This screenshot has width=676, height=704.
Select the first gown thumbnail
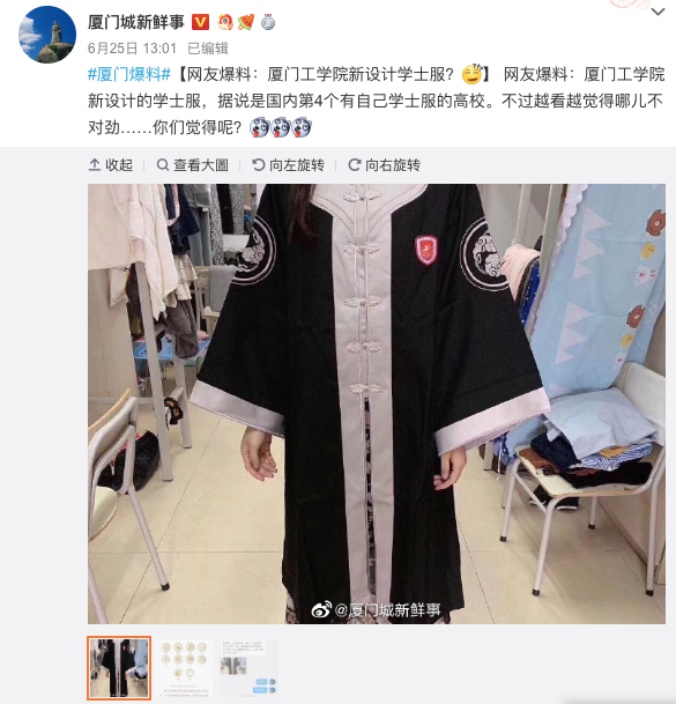(119, 668)
